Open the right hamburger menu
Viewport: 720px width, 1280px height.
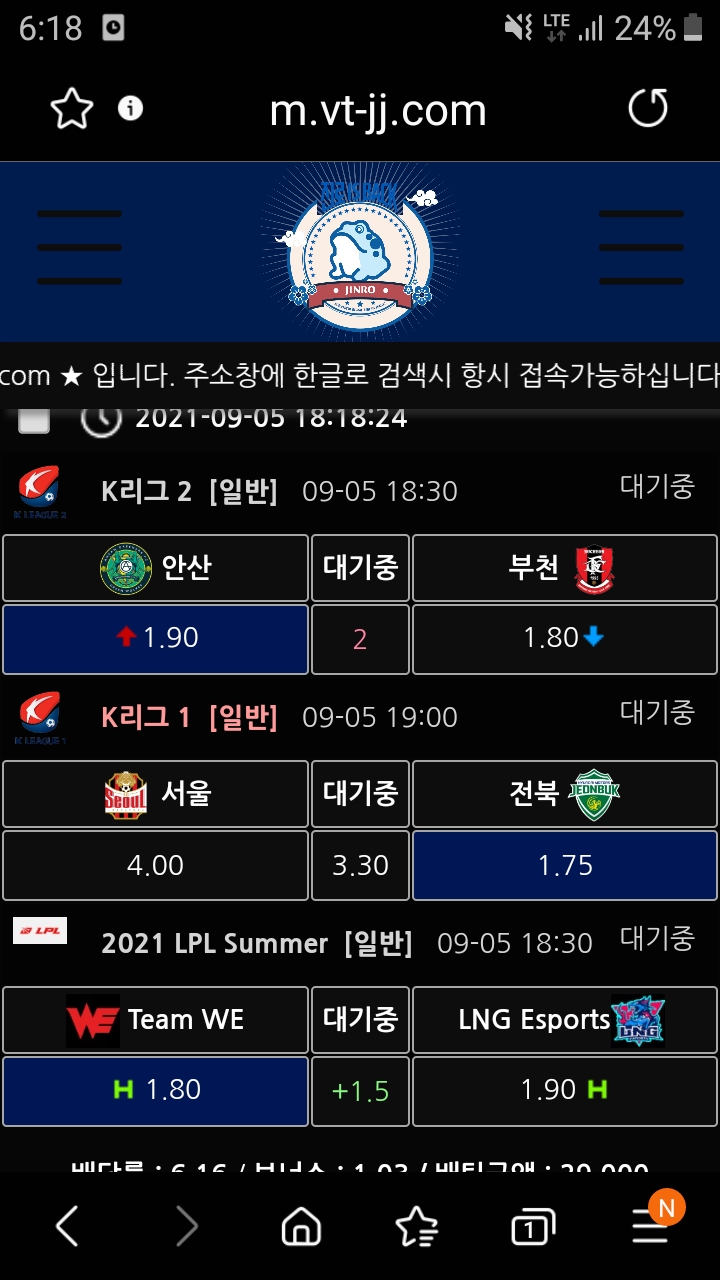pyautogui.click(x=641, y=247)
